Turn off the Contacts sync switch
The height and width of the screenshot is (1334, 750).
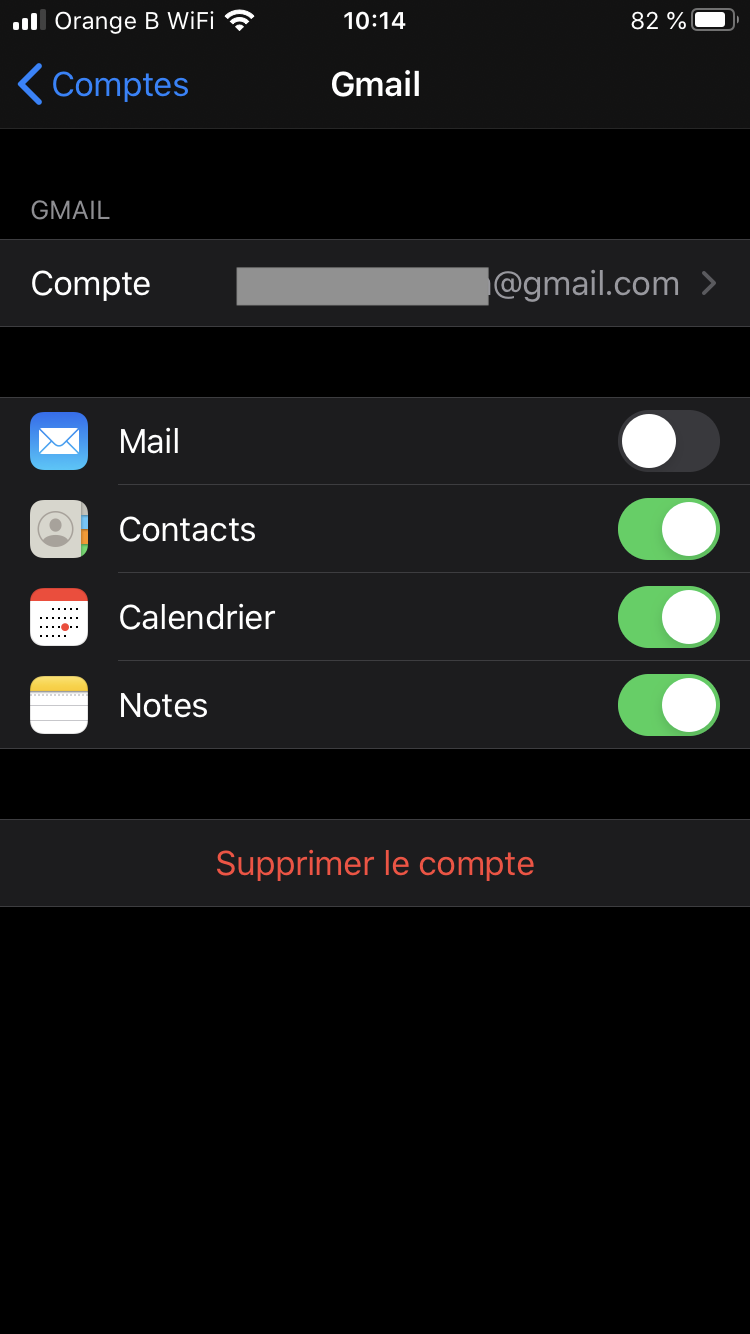coord(668,529)
